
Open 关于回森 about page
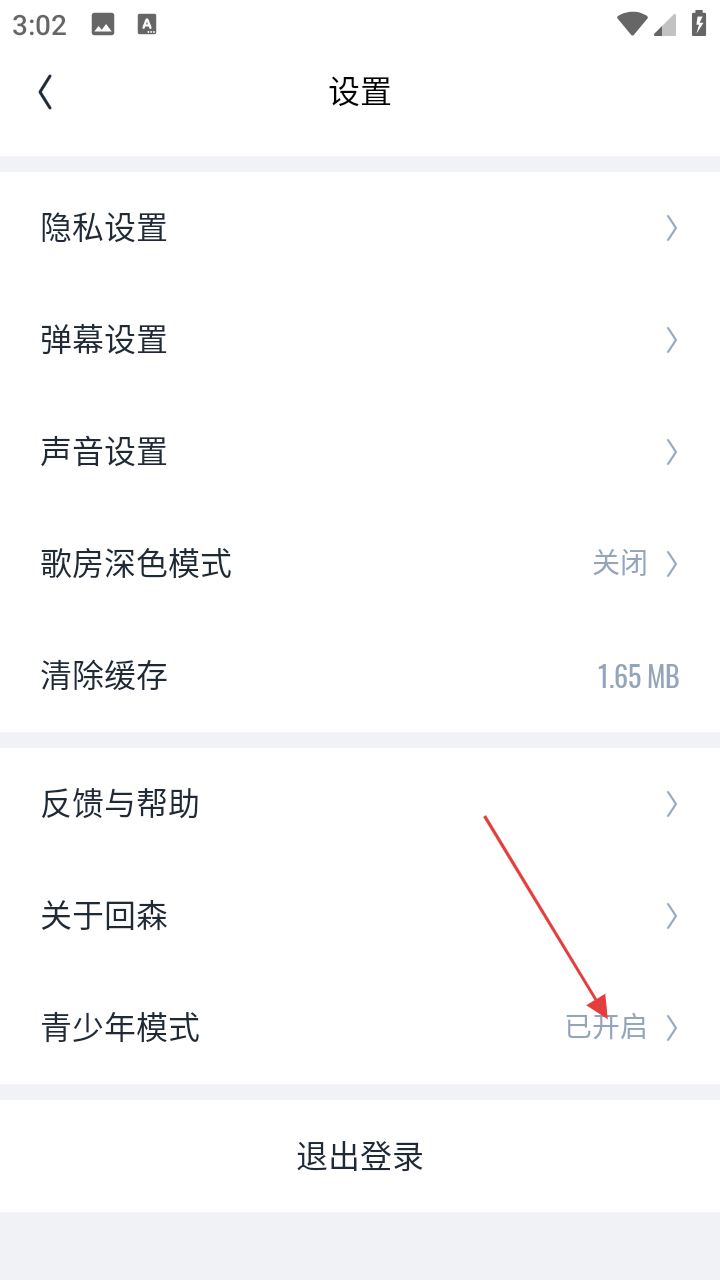pyautogui.click(x=360, y=916)
